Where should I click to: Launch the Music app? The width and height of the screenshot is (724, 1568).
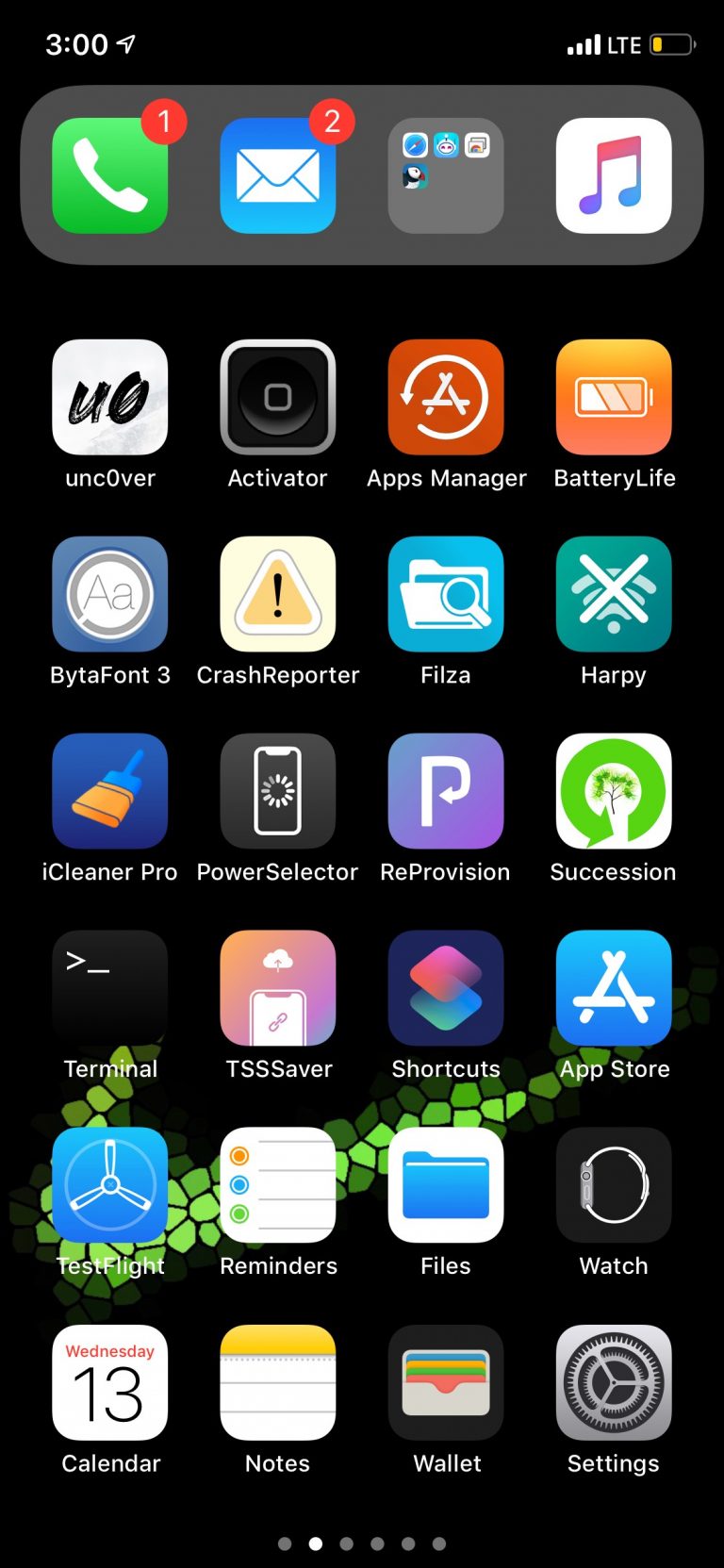[x=613, y=175]
